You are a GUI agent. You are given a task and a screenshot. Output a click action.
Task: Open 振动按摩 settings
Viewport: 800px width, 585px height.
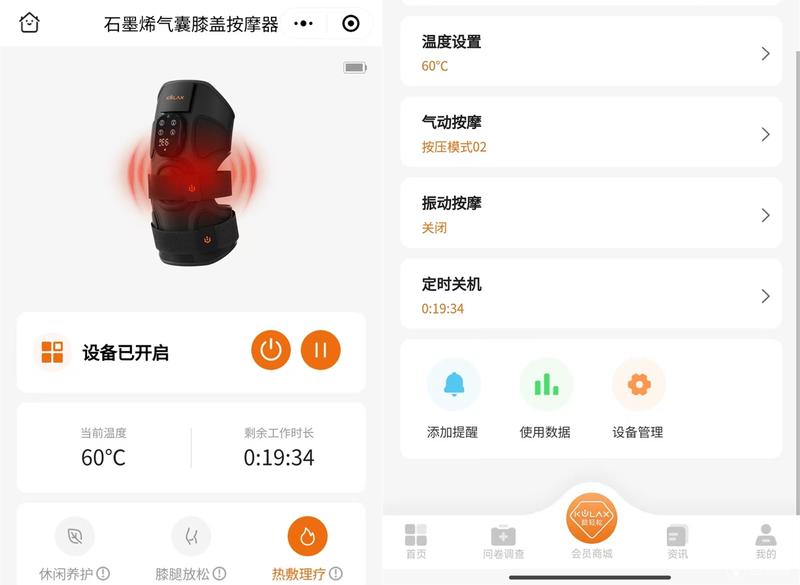[x=591, y=215]
